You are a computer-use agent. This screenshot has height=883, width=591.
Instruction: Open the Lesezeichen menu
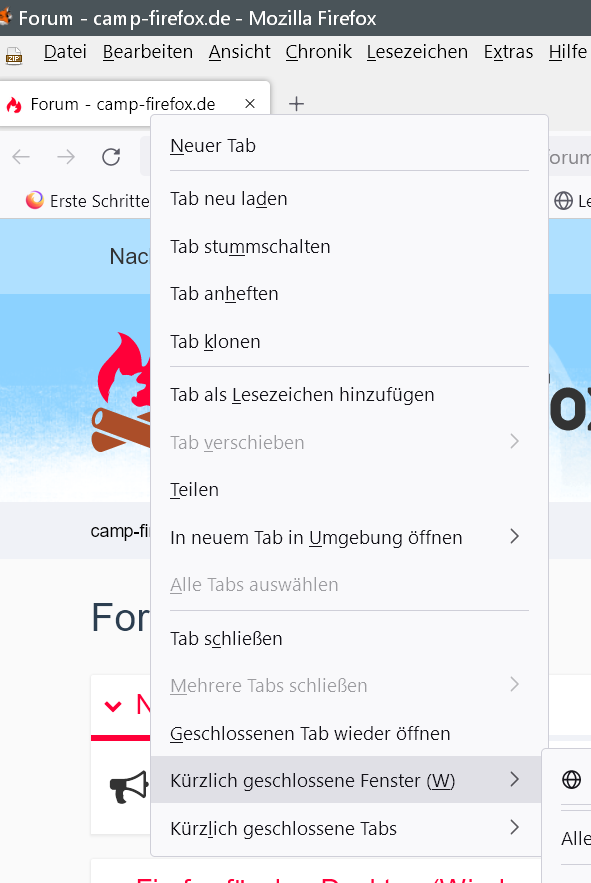point(417,52)
